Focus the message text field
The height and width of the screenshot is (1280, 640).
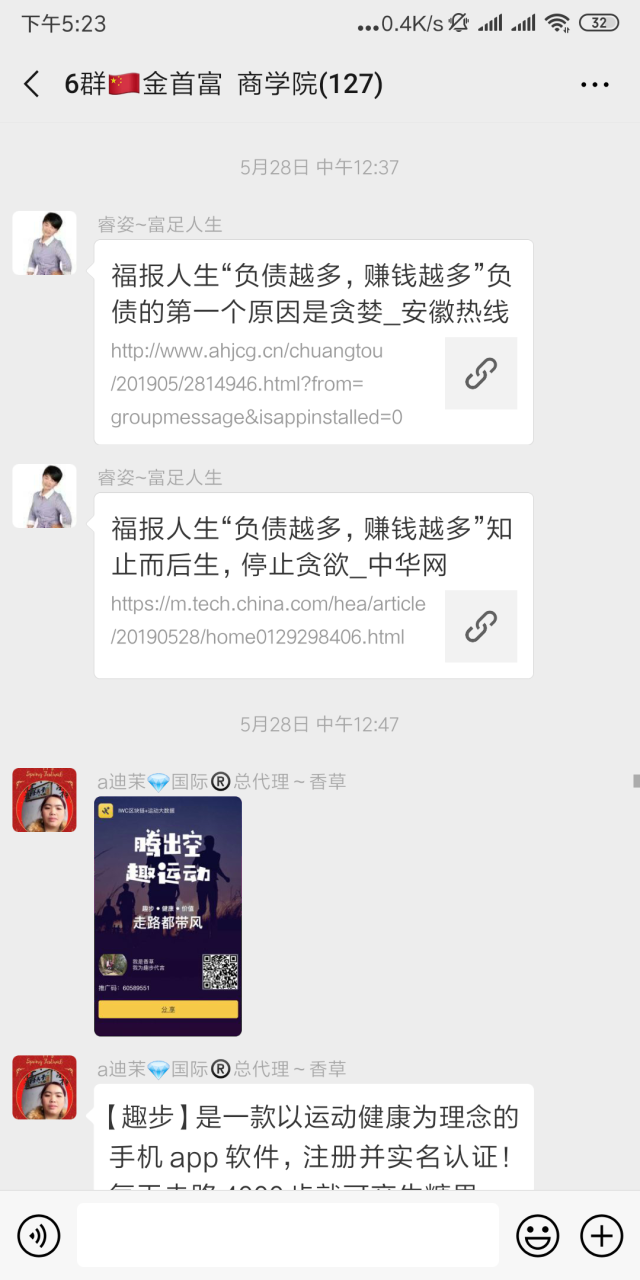[287, 1236]
